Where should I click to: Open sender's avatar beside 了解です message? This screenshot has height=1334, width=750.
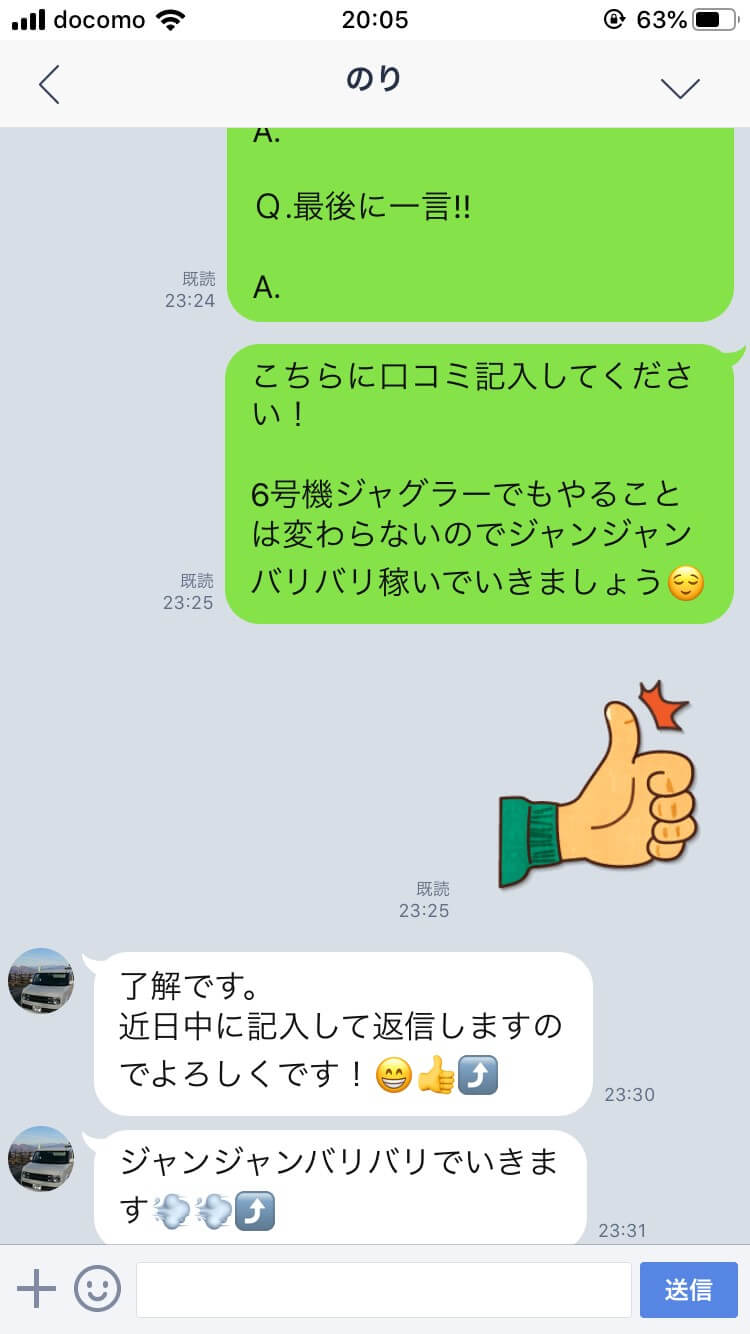tap(41, 981)
